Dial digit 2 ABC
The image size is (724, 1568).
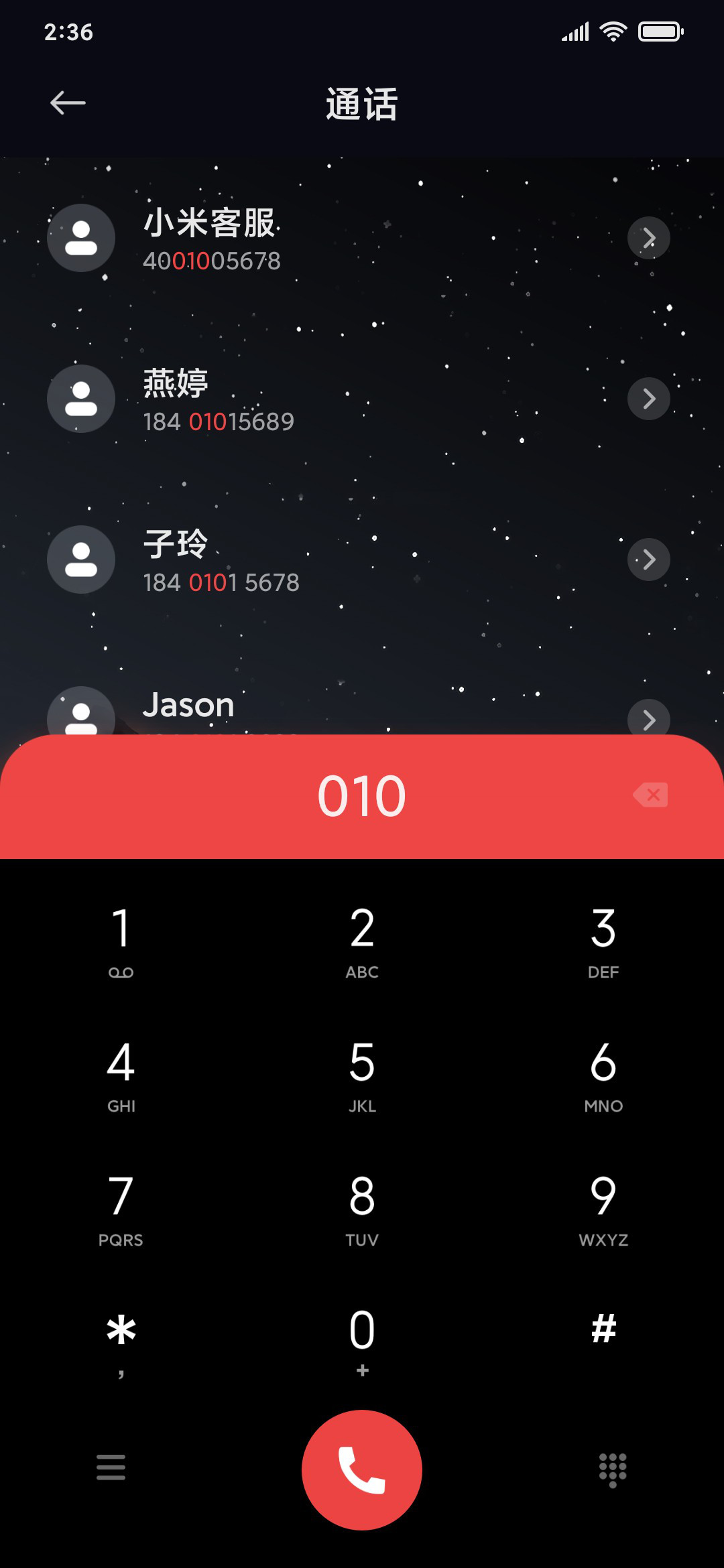[362, 941]
